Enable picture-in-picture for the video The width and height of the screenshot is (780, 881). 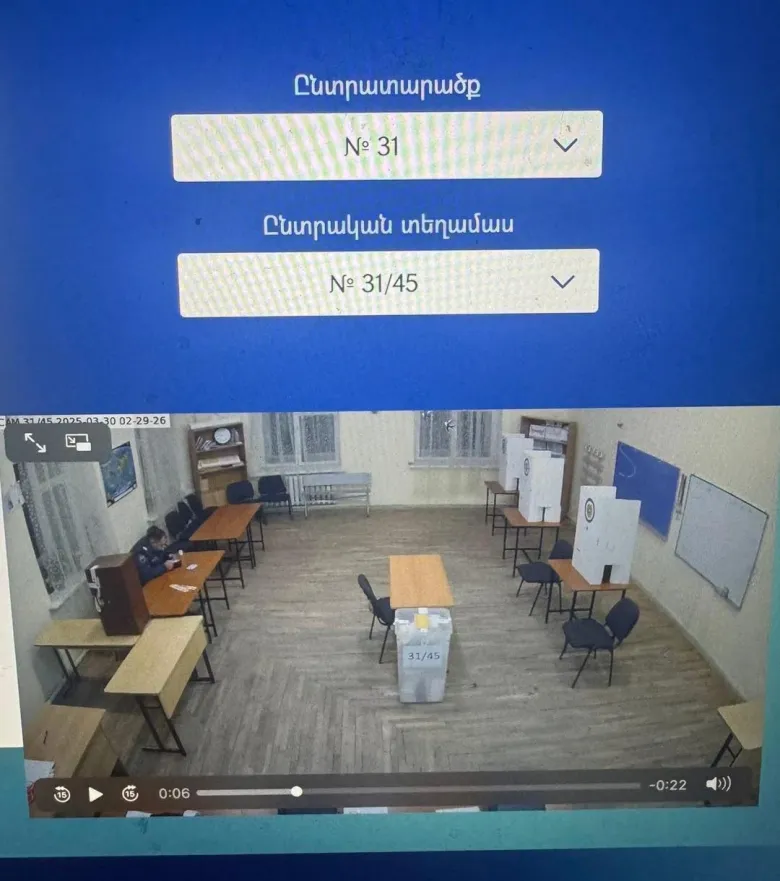pyautogui.click(x=78, y=442)
